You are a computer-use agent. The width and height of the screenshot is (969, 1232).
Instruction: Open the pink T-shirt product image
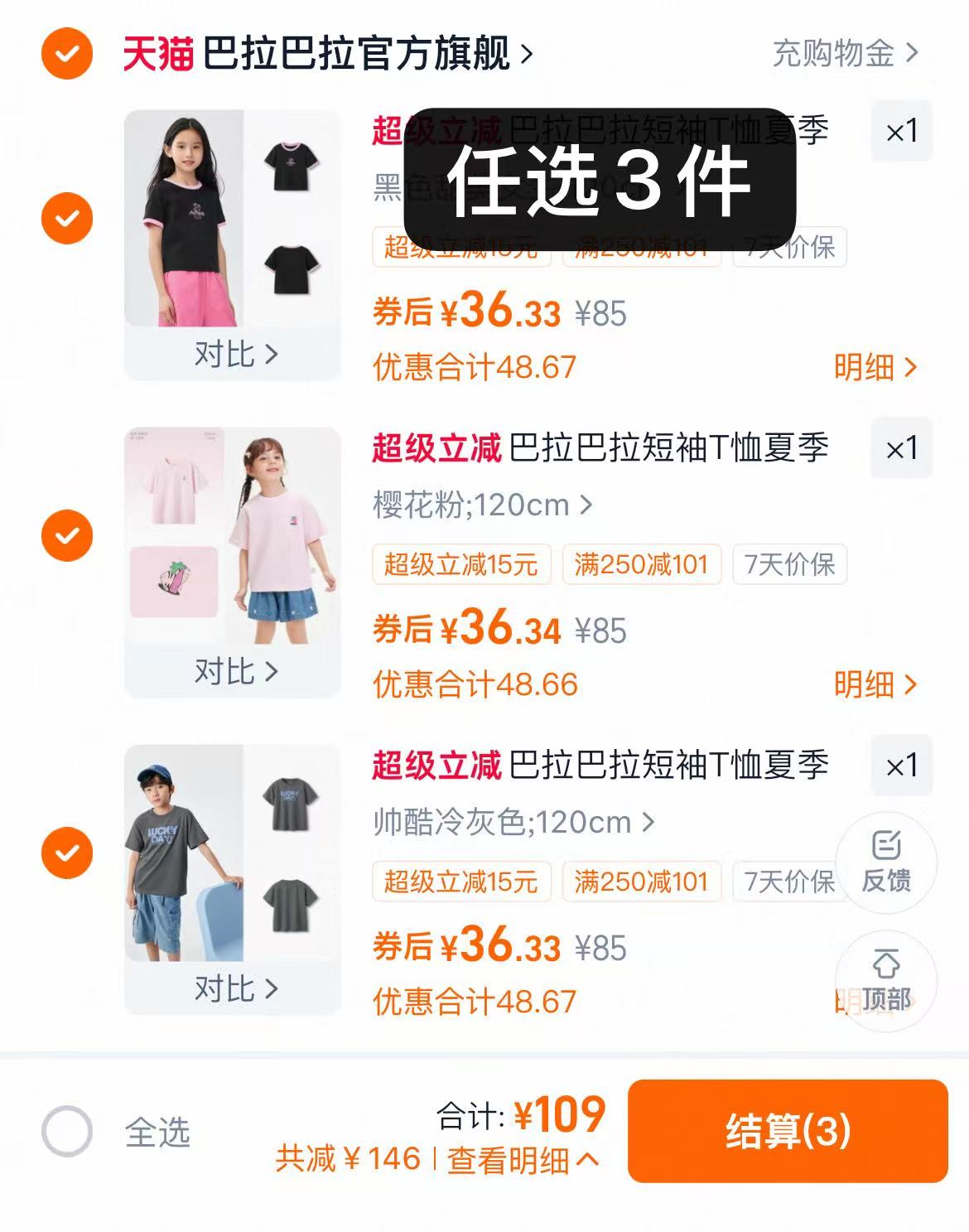(232, 535)
